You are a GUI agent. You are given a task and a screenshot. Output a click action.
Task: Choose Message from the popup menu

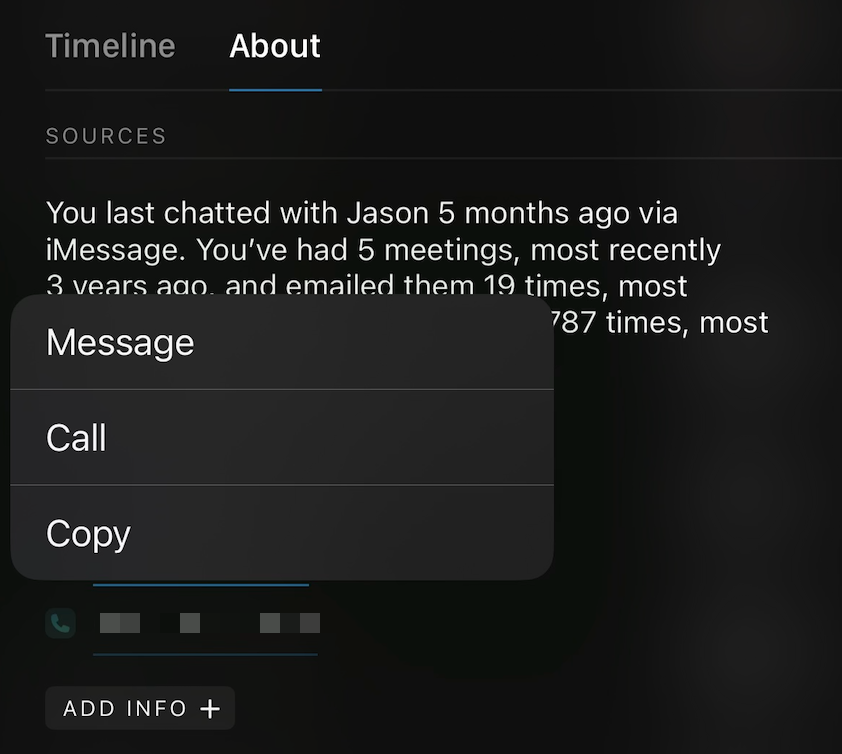tap(281, 343)
